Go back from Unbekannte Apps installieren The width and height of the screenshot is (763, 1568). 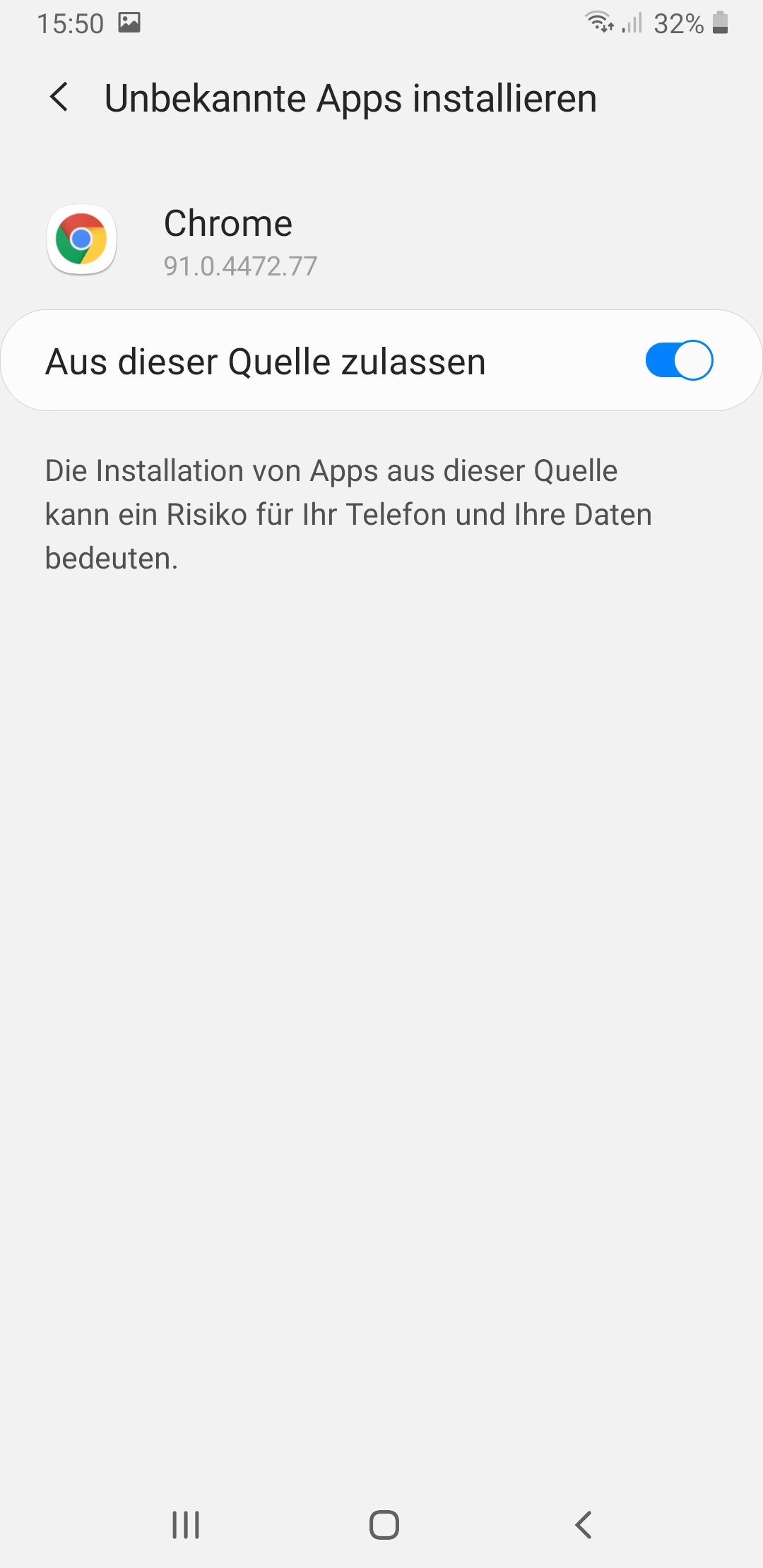pyautogui.click(x=59, y=97)
